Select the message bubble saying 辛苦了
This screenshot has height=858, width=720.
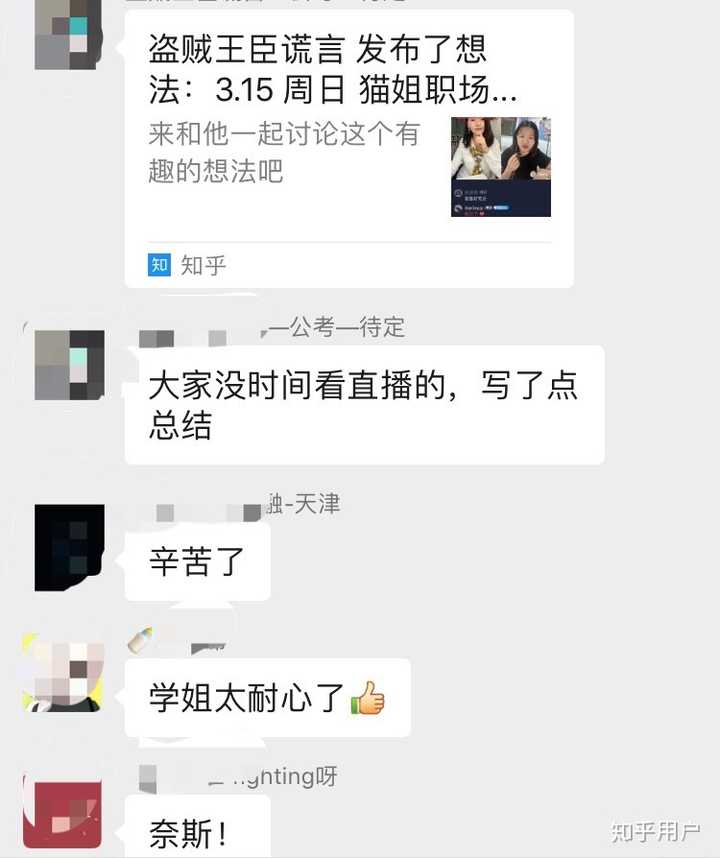click(196, 560)
